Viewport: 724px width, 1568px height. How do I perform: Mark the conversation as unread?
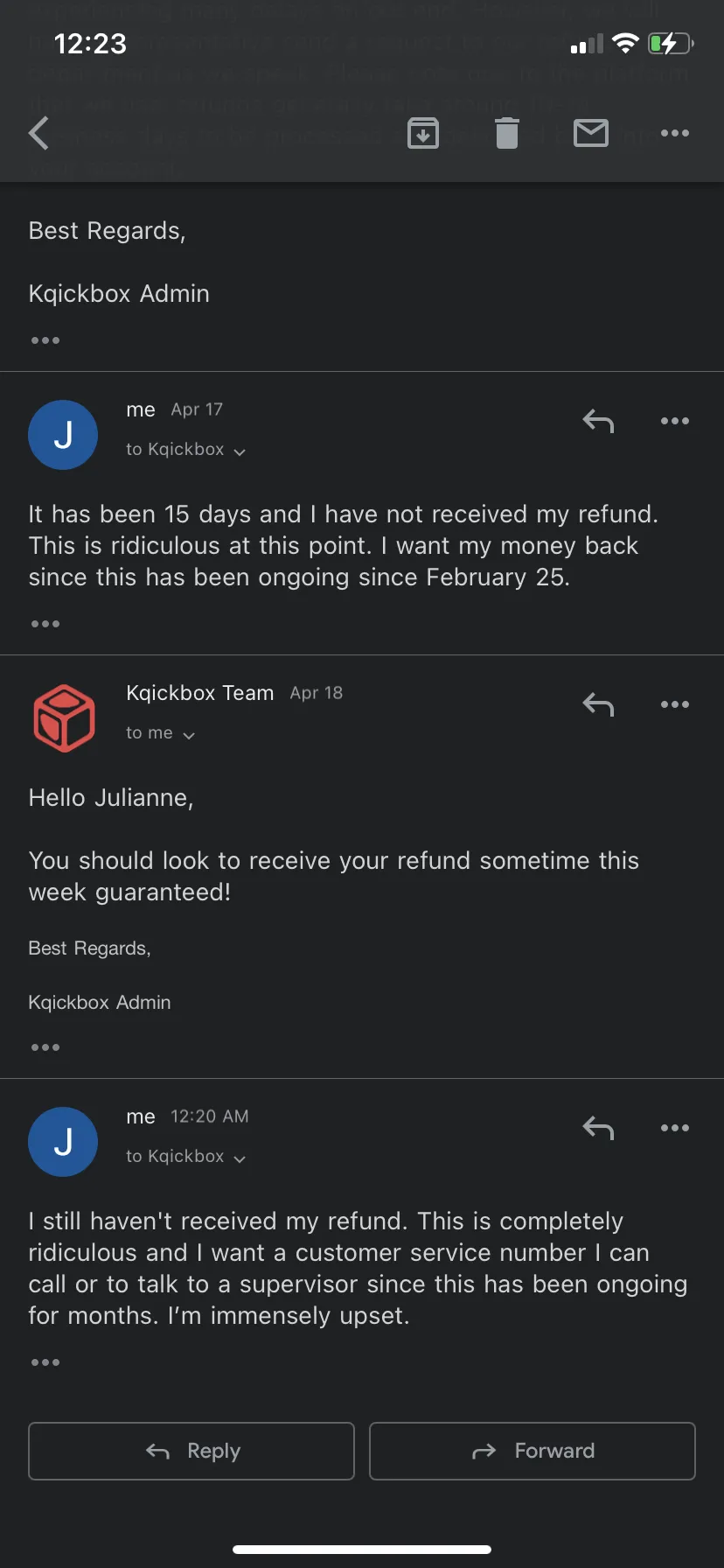click(x=591, y=133)
